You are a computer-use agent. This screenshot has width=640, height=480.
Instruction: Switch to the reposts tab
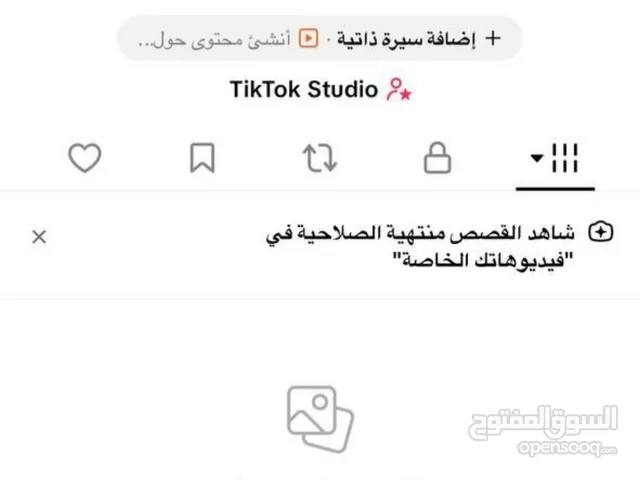click(x=320, y=158)
